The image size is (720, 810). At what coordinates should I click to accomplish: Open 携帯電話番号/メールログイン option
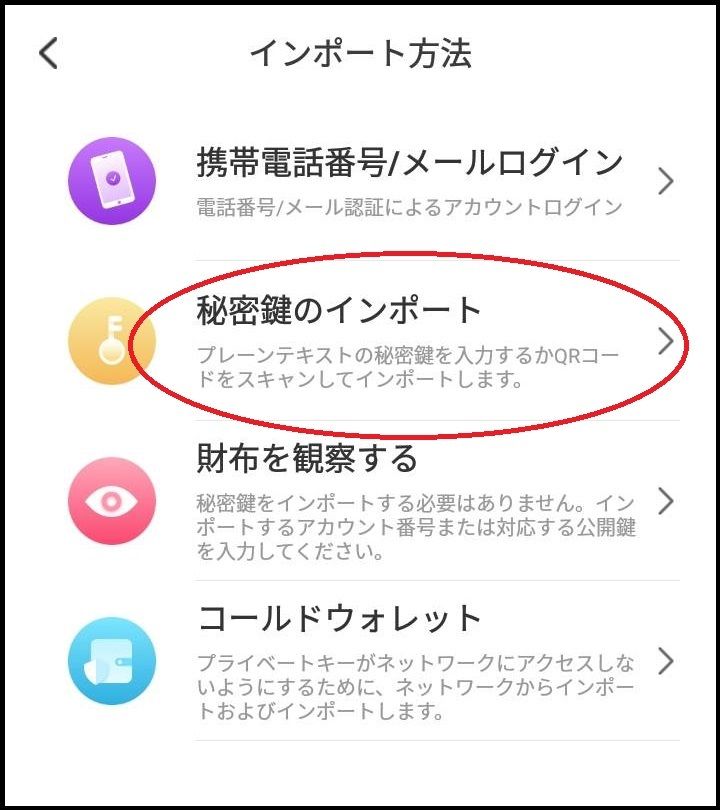pyautogui.click(x=410, y=180)
